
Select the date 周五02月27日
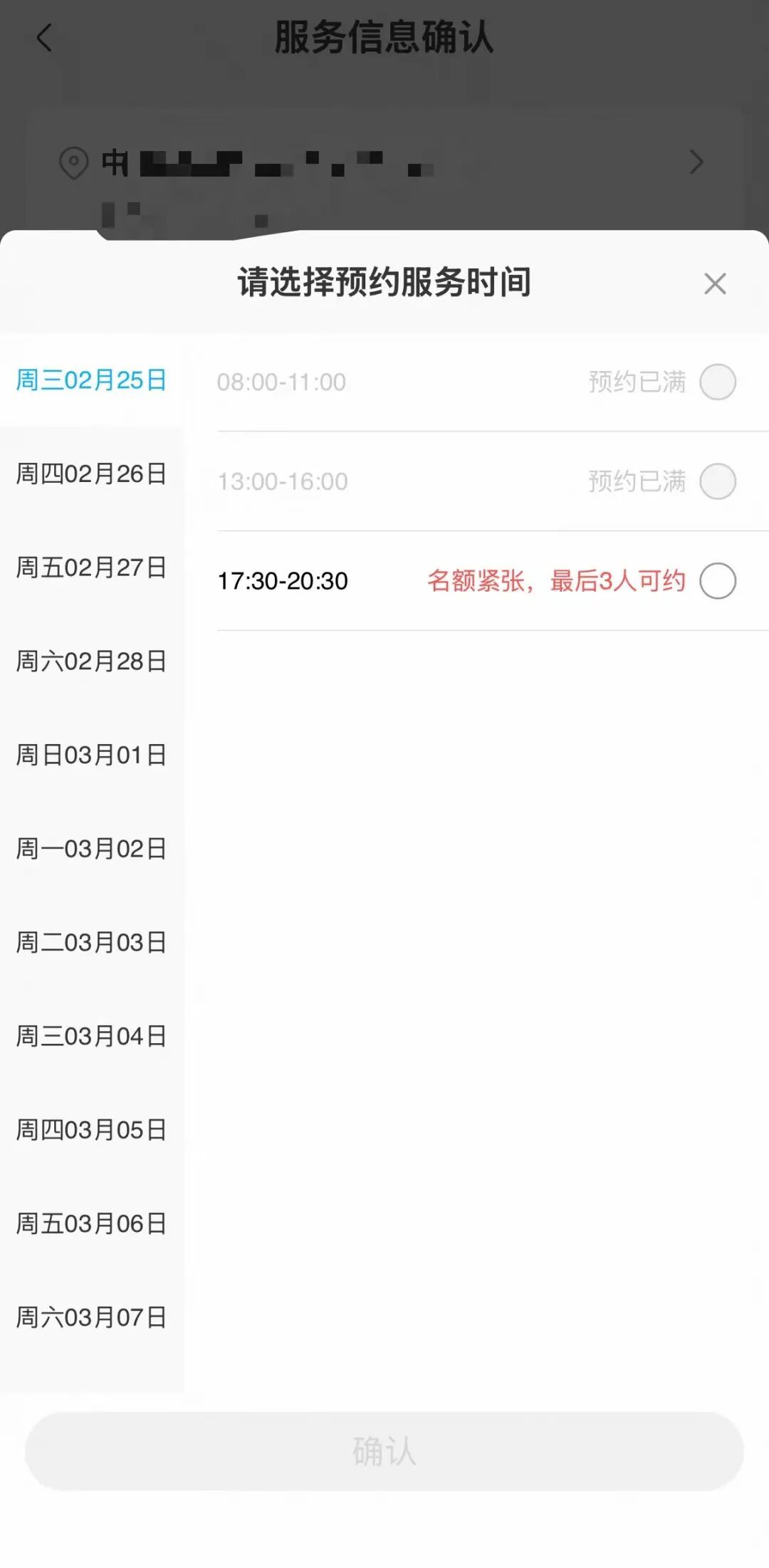(x=91, y=567)
